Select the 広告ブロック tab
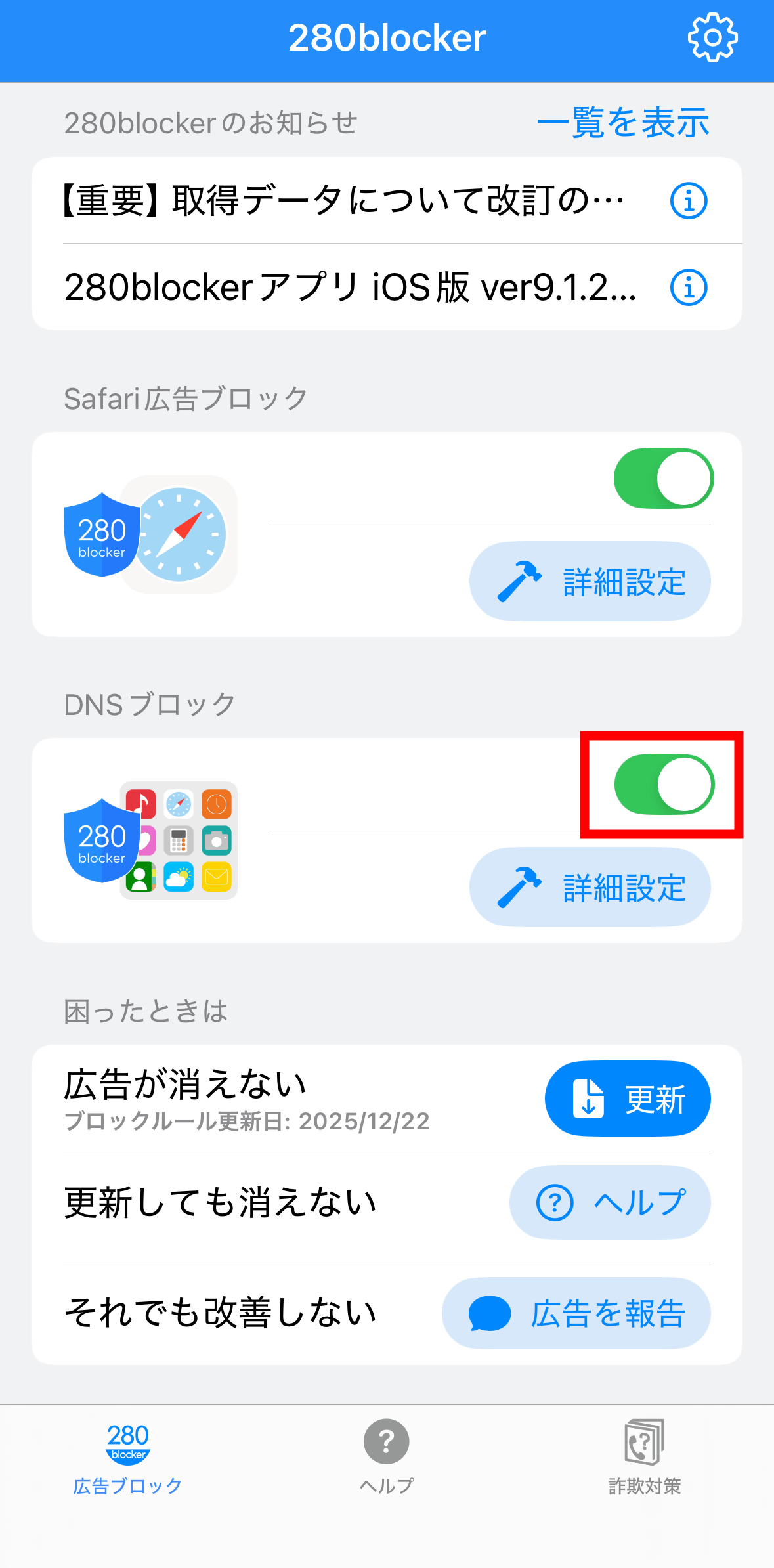This screenshot has height=1568, width=774. pyautogui.click(x=128, y=1456)
